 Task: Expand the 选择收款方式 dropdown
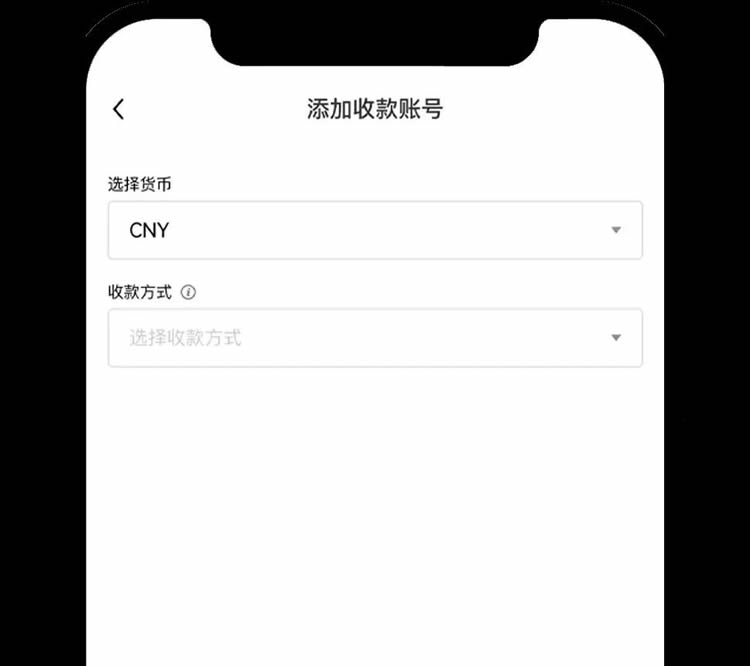374,338
